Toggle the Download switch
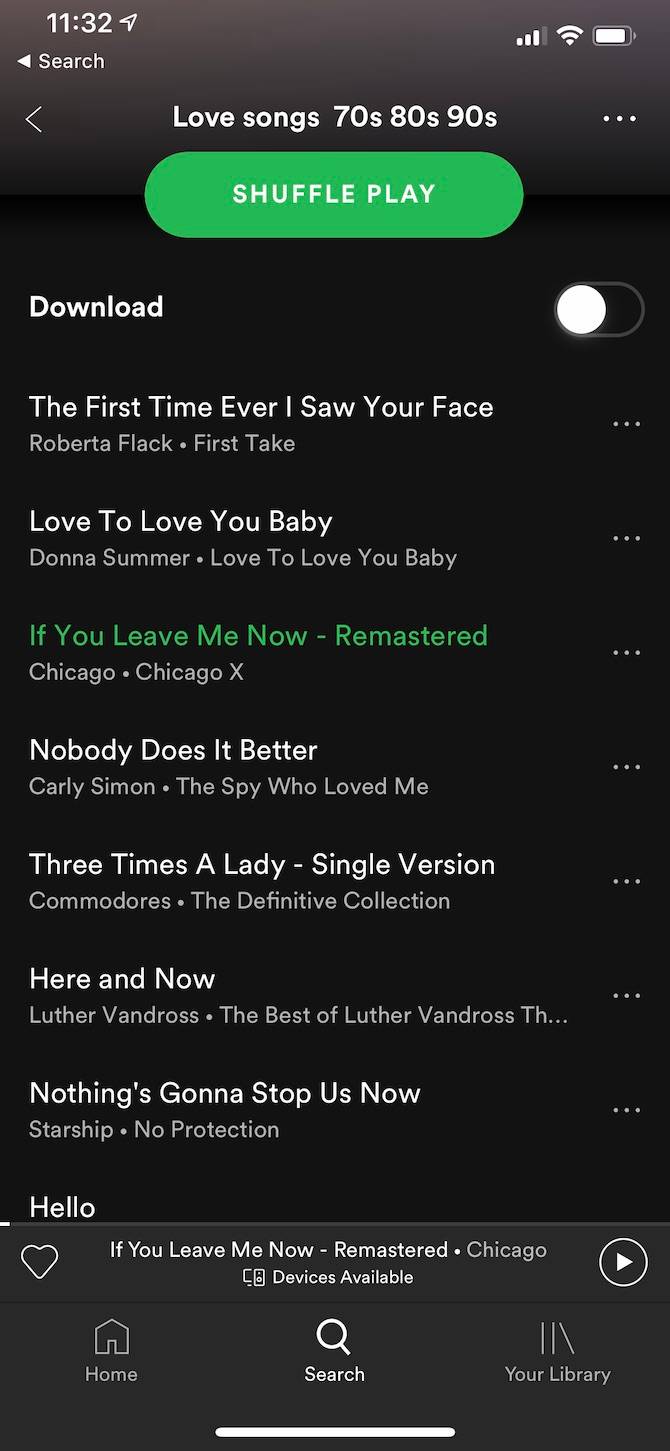The image size is (670, 1451). click(x=599, y=309)
